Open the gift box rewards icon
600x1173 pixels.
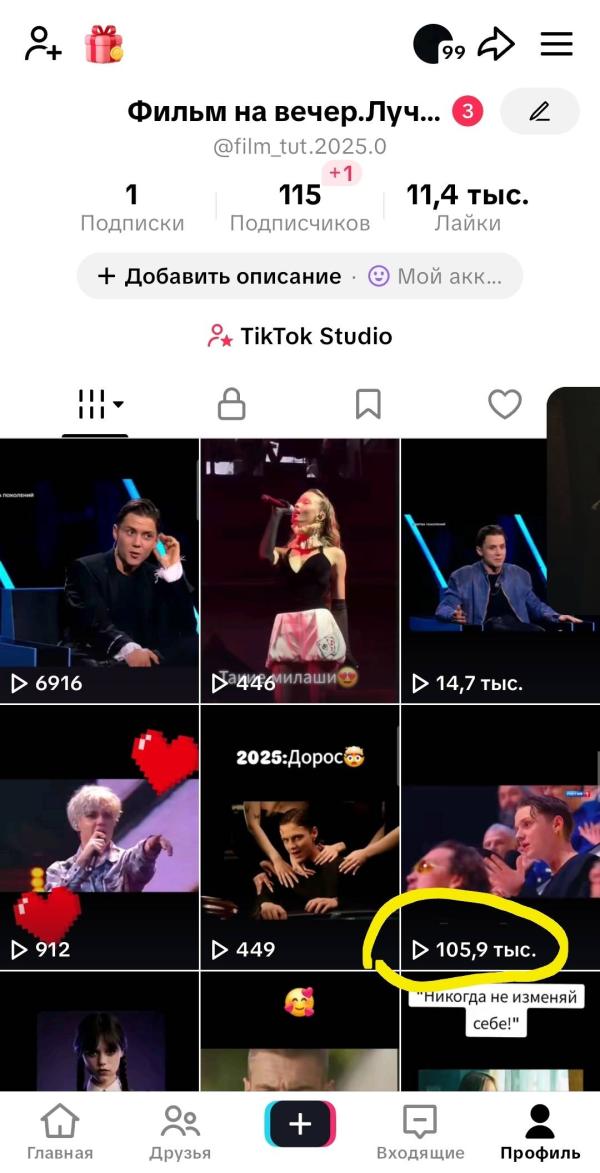104,44
